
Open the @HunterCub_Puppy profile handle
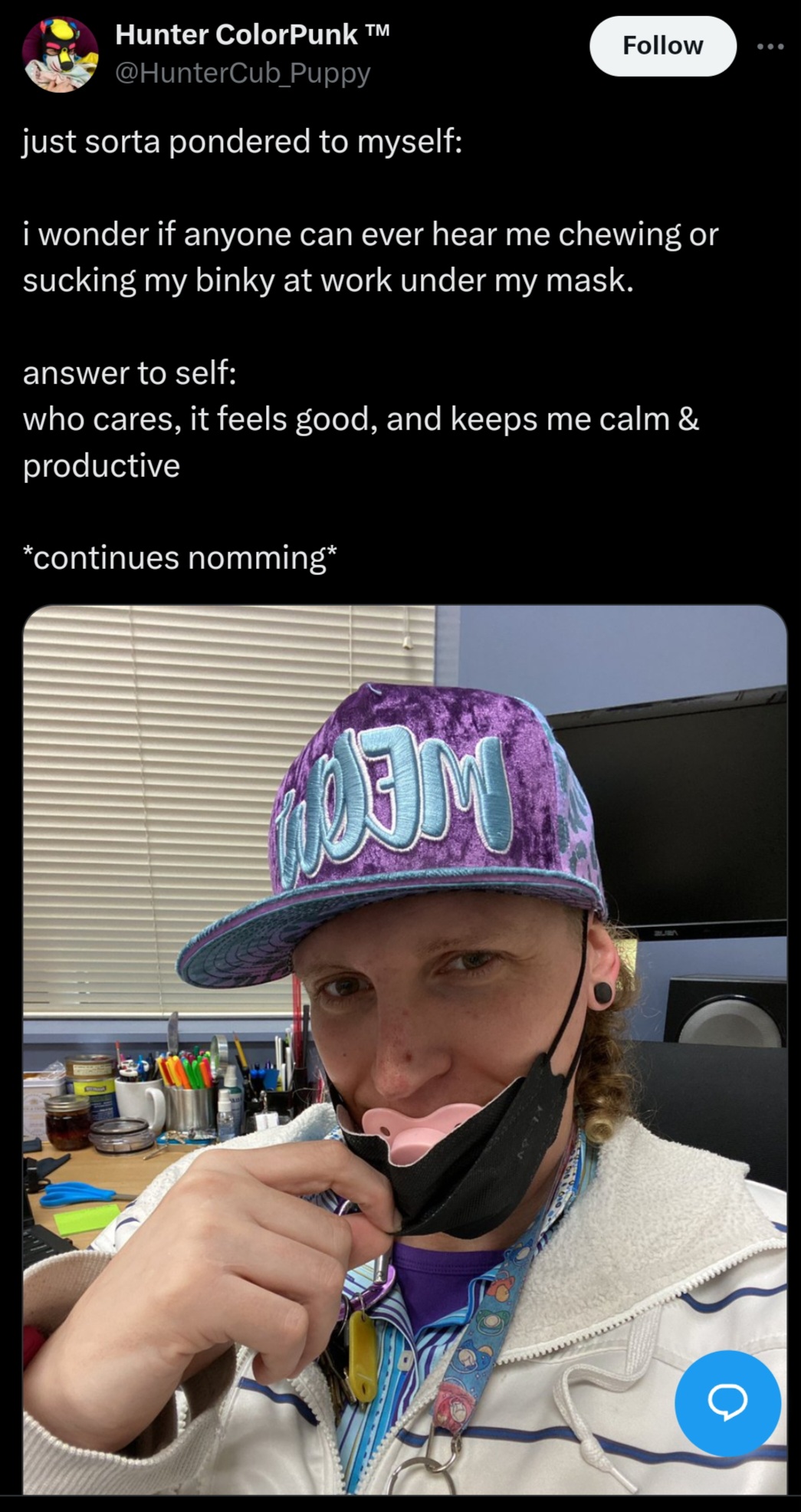coord(243,73)
